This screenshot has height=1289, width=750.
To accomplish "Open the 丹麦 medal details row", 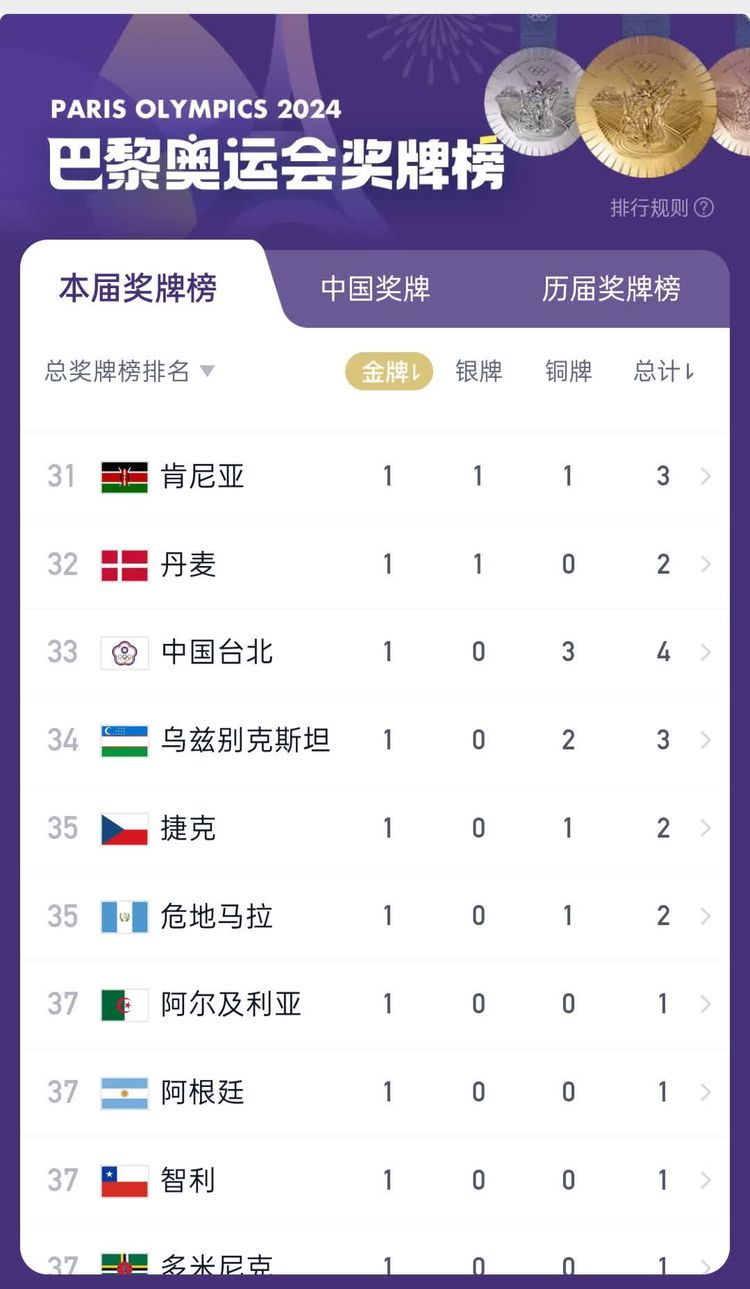I will pyautogui.click(x=375, y=564).
